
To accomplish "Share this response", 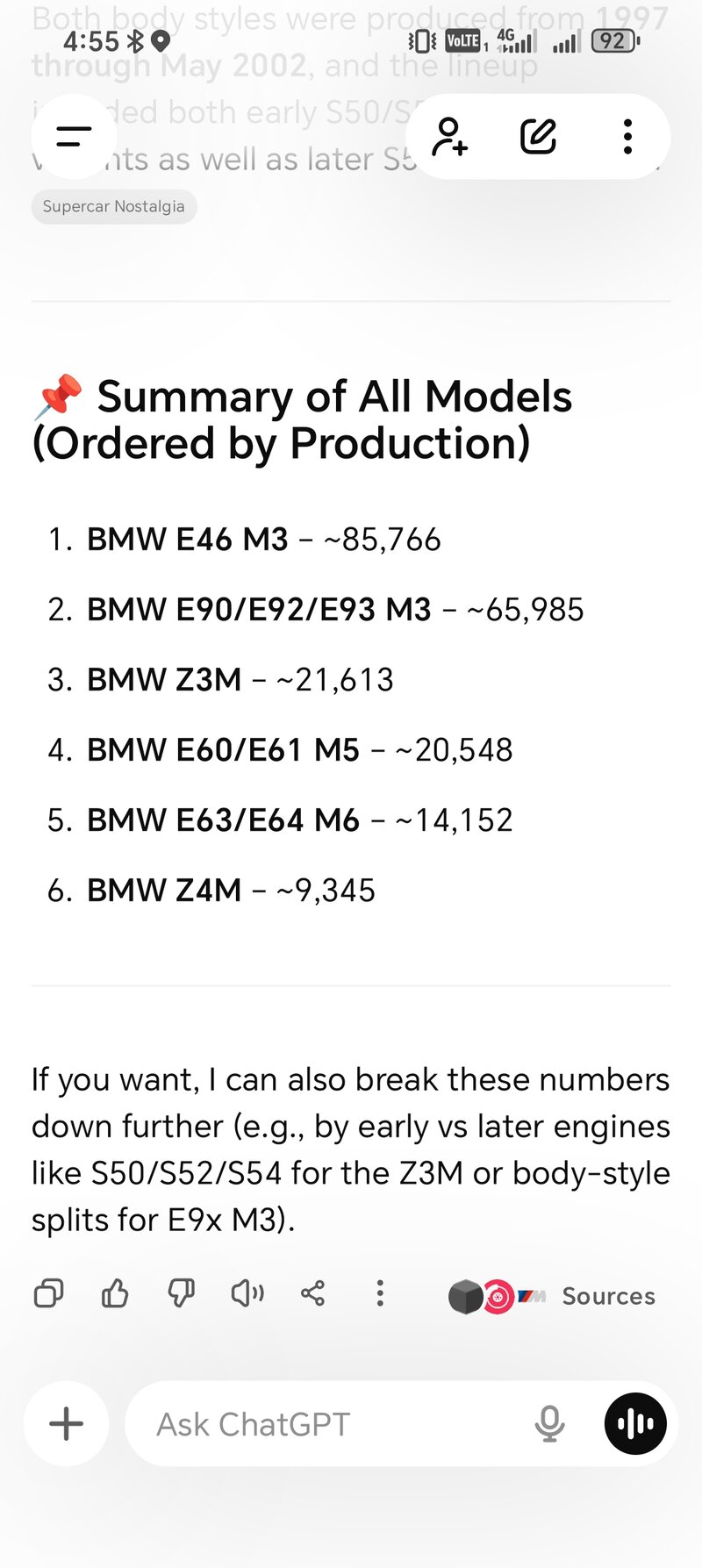I will tap(313, 1293).
